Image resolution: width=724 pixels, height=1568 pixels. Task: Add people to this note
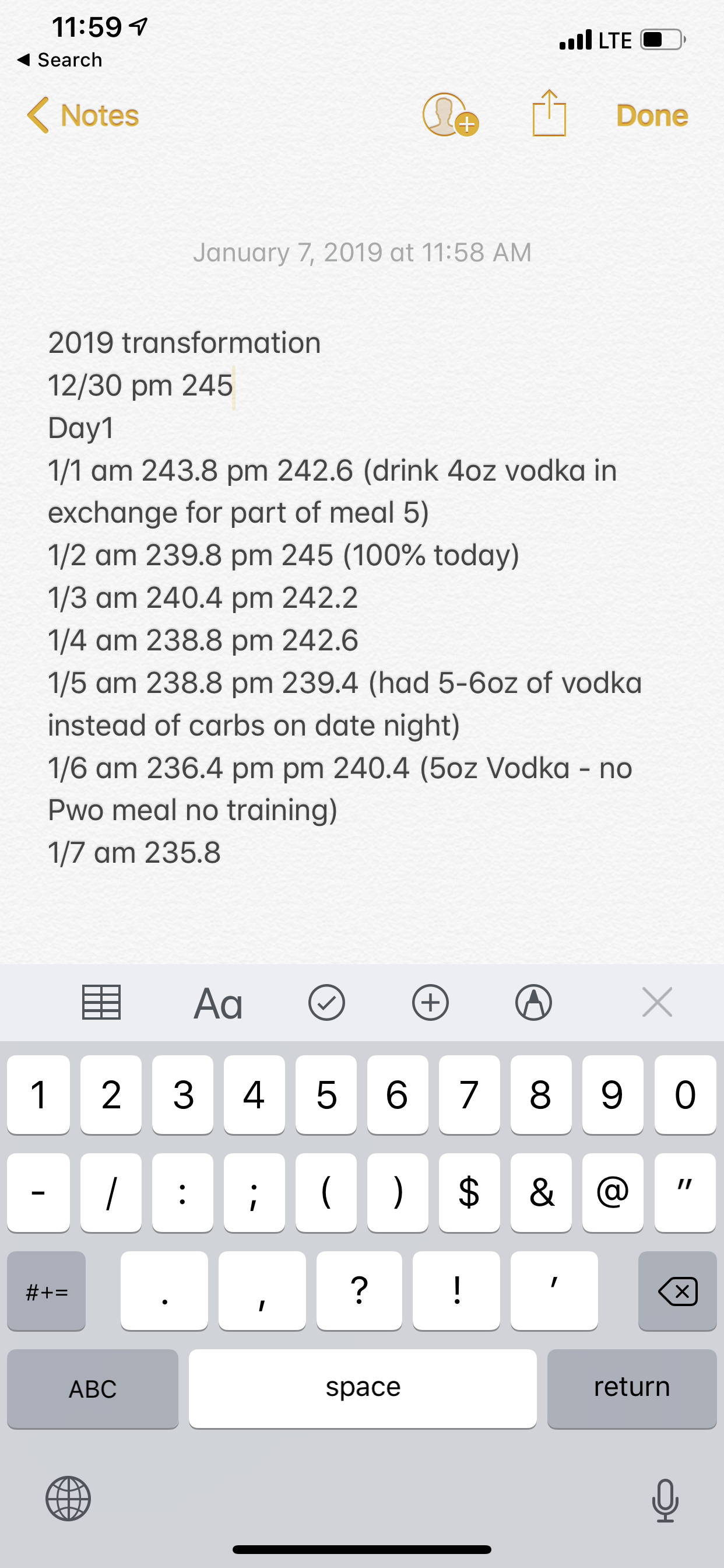coord(450,114)
